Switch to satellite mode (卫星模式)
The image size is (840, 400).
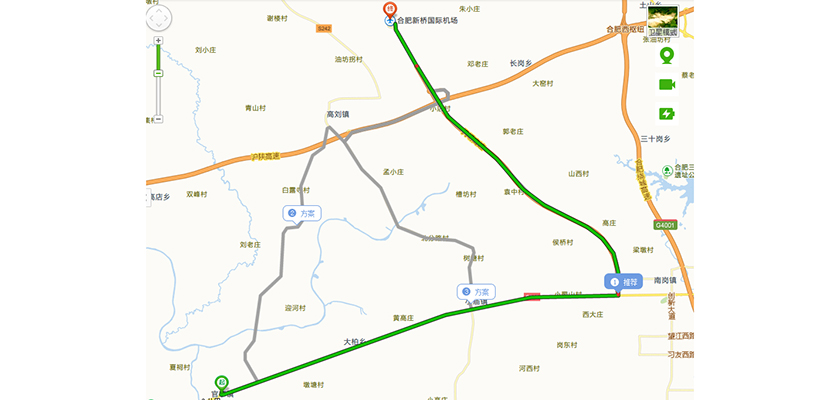662,20
